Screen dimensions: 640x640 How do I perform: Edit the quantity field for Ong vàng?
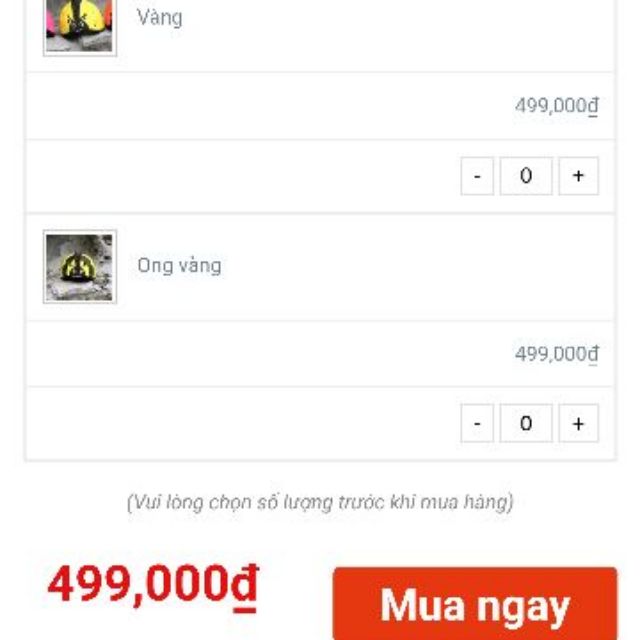click(x=526, y=424)
